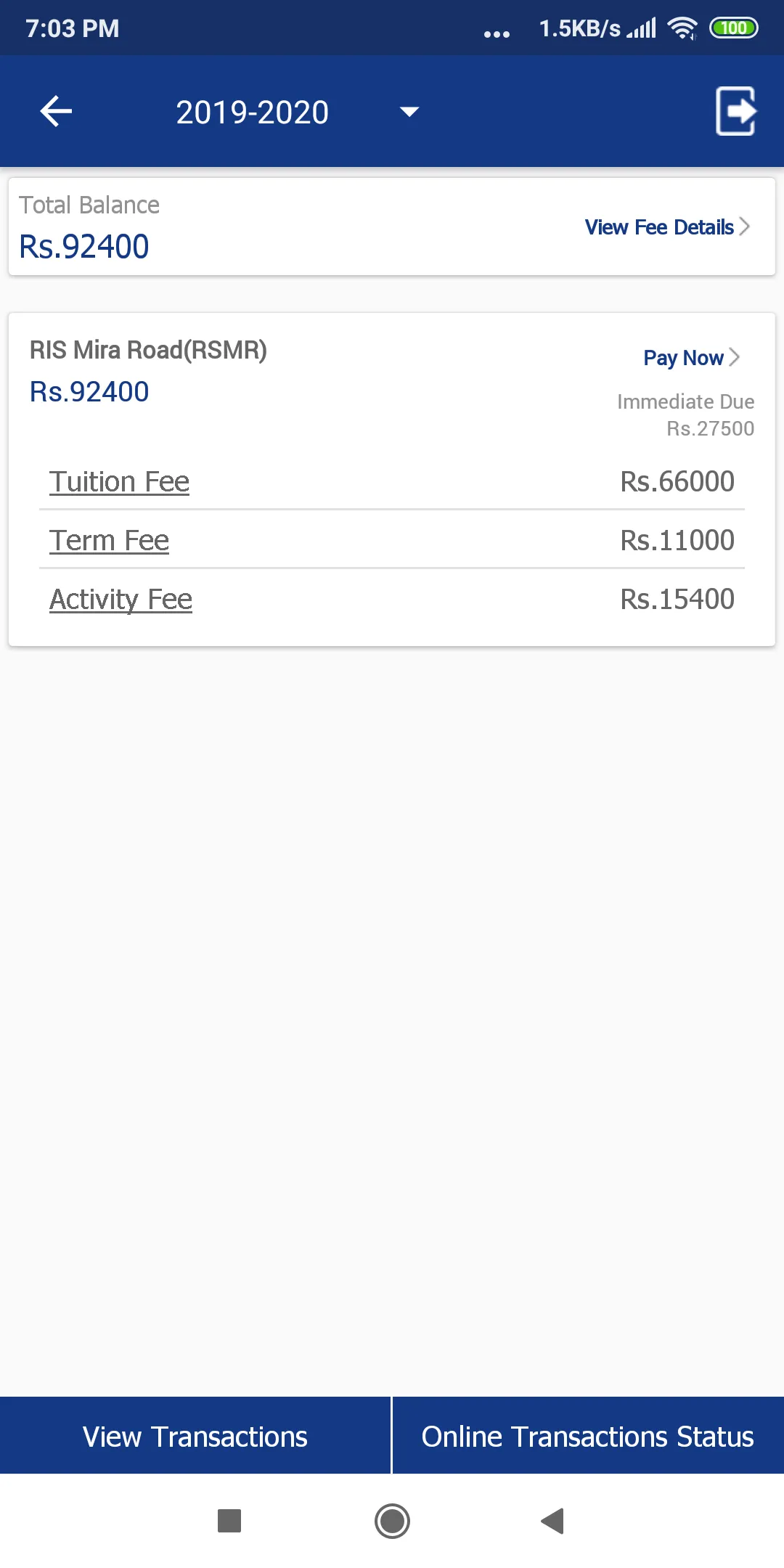Viewport: 784px width, 1568px height.
Task: Tap the back triangle navigation icon
Action: point(553,1521)
